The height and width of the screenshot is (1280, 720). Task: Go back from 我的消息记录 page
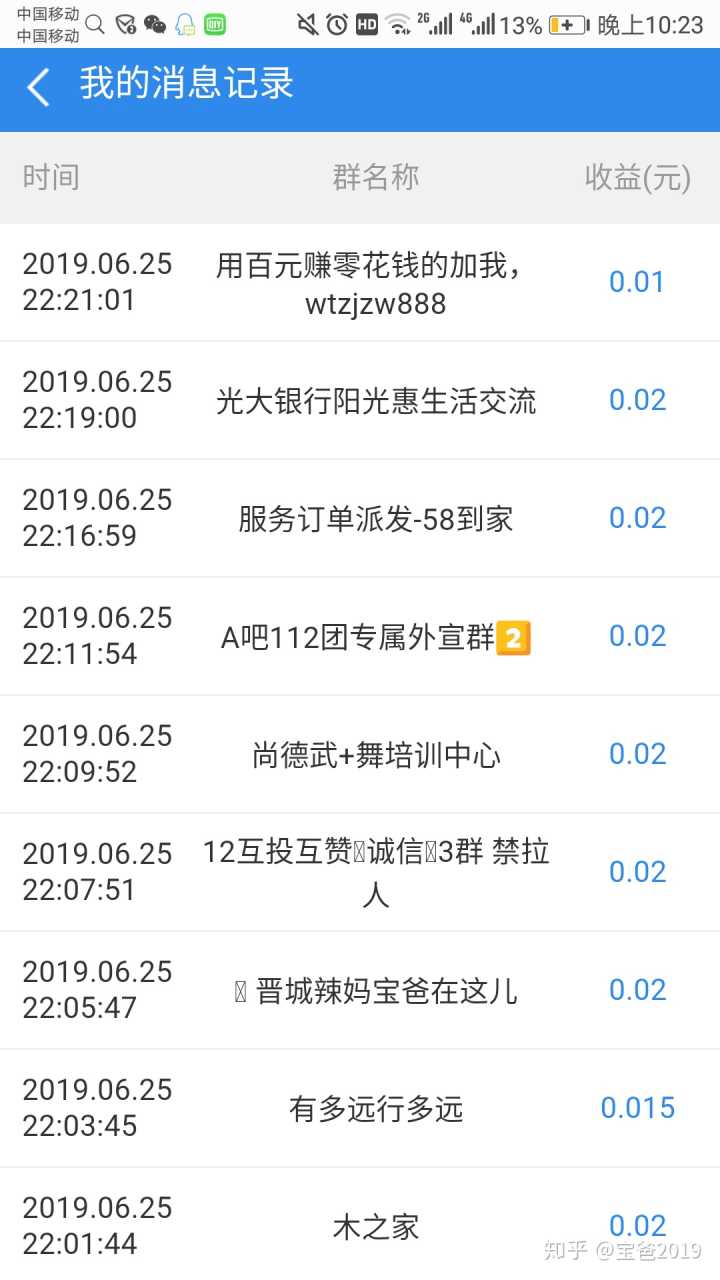pos(38,87)
